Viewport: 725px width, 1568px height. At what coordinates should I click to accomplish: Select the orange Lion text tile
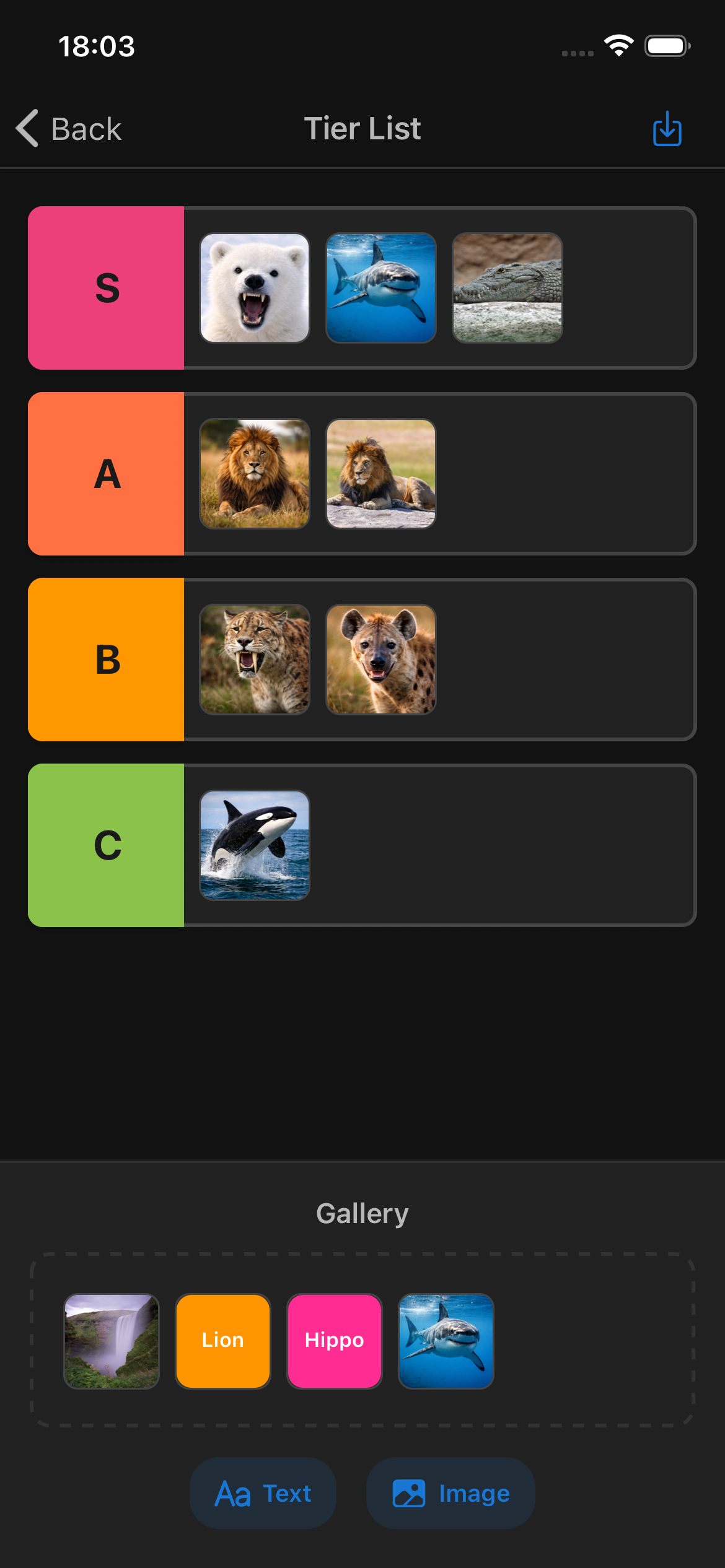click(223, 1341)
